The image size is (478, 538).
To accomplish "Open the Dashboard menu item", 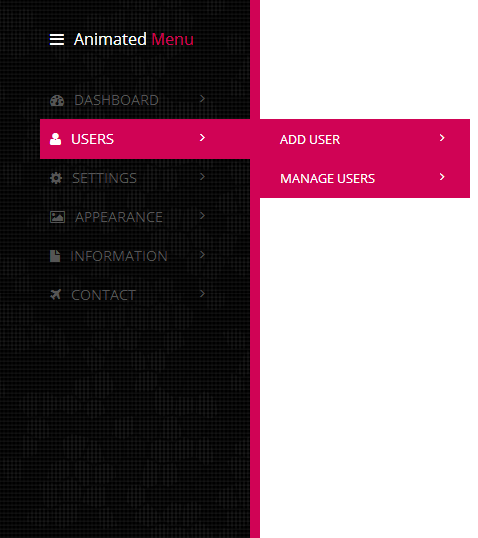I will (128, 100).
